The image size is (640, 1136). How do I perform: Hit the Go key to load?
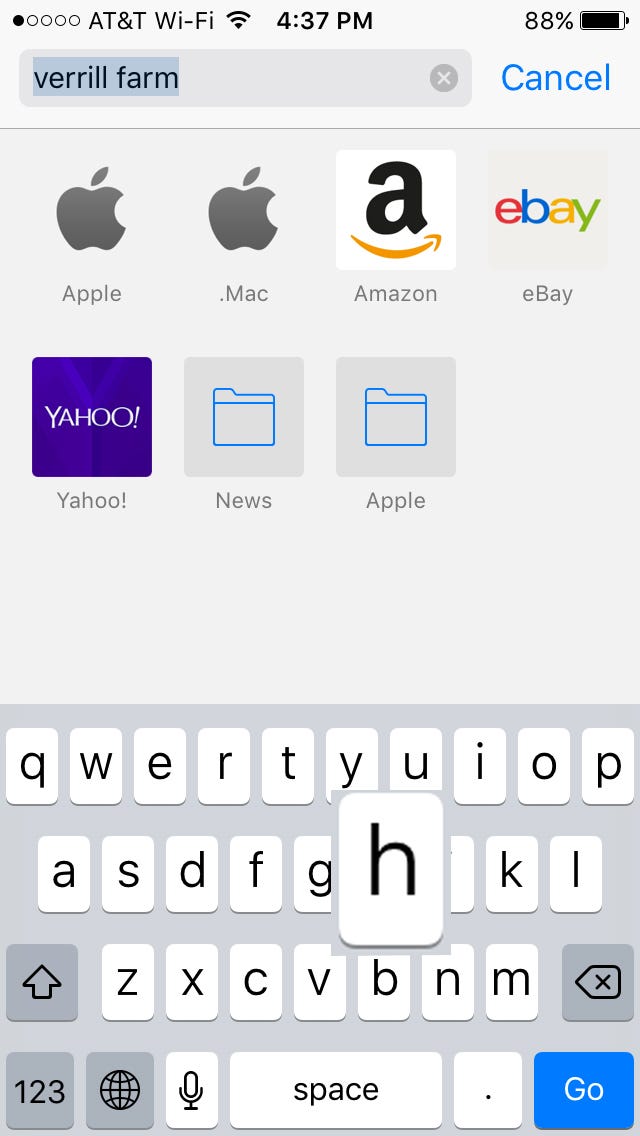click(583, 1090)
